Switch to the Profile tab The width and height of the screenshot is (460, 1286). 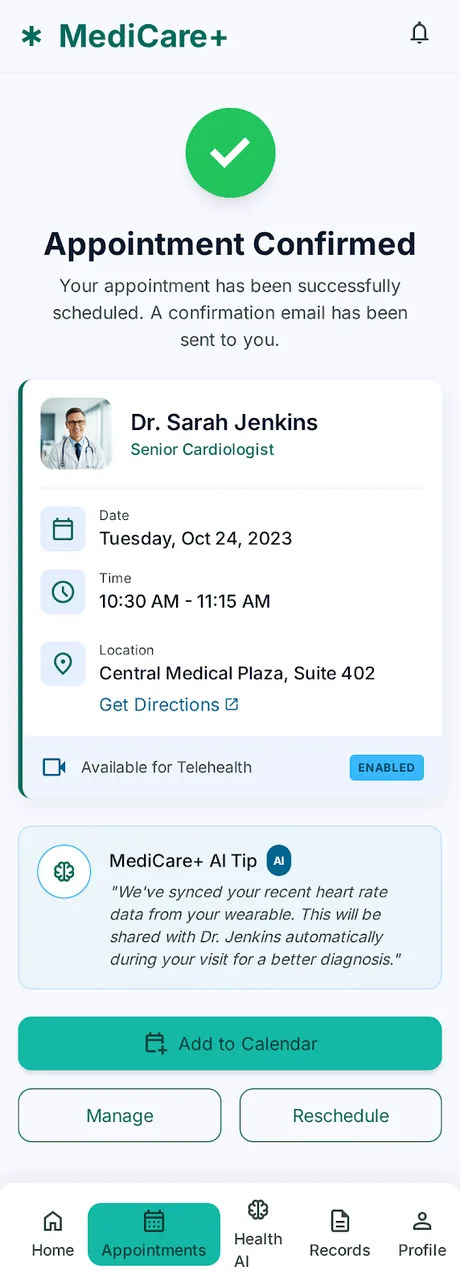point(422,1234)
